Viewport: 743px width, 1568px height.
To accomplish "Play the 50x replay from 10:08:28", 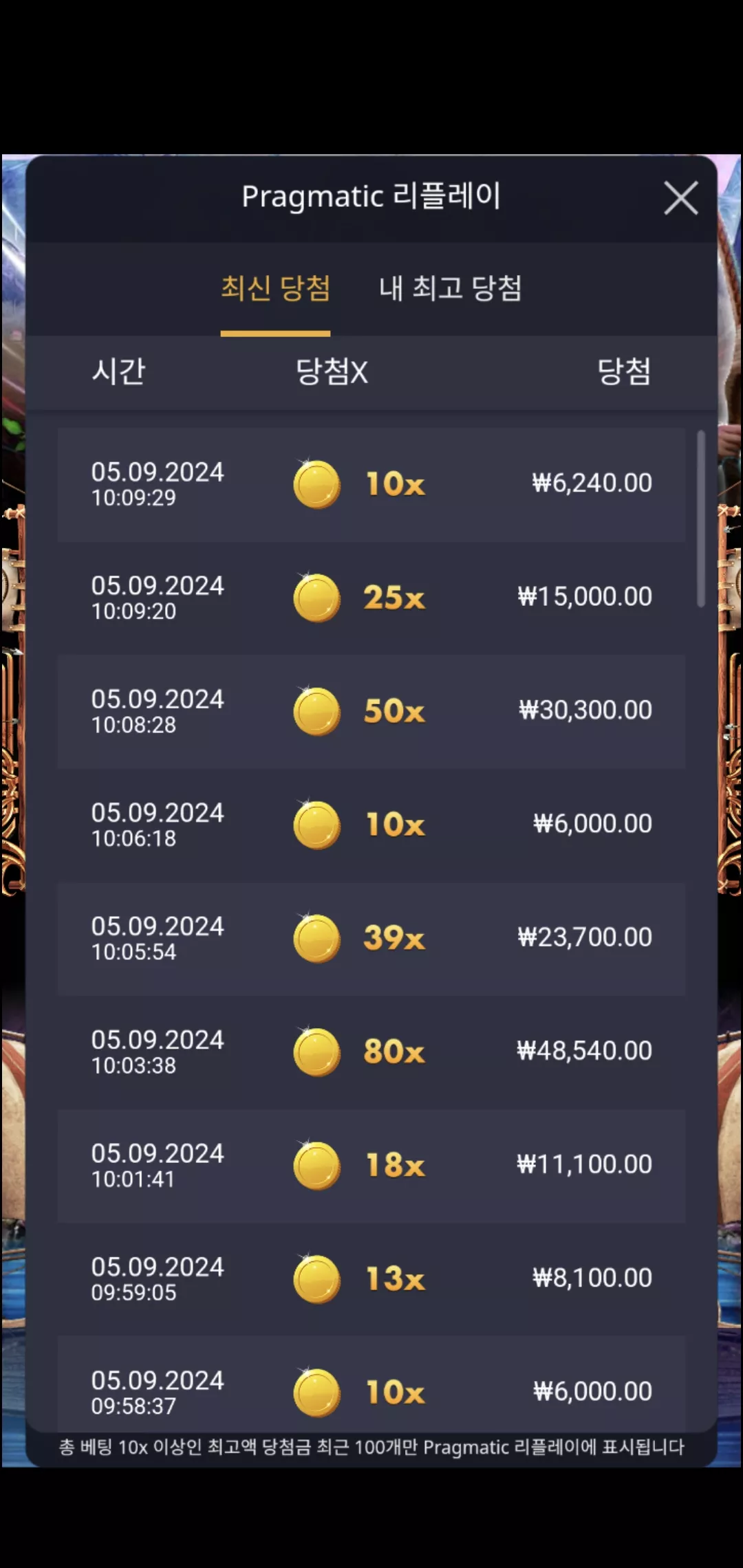I will (x=371, y=711).
